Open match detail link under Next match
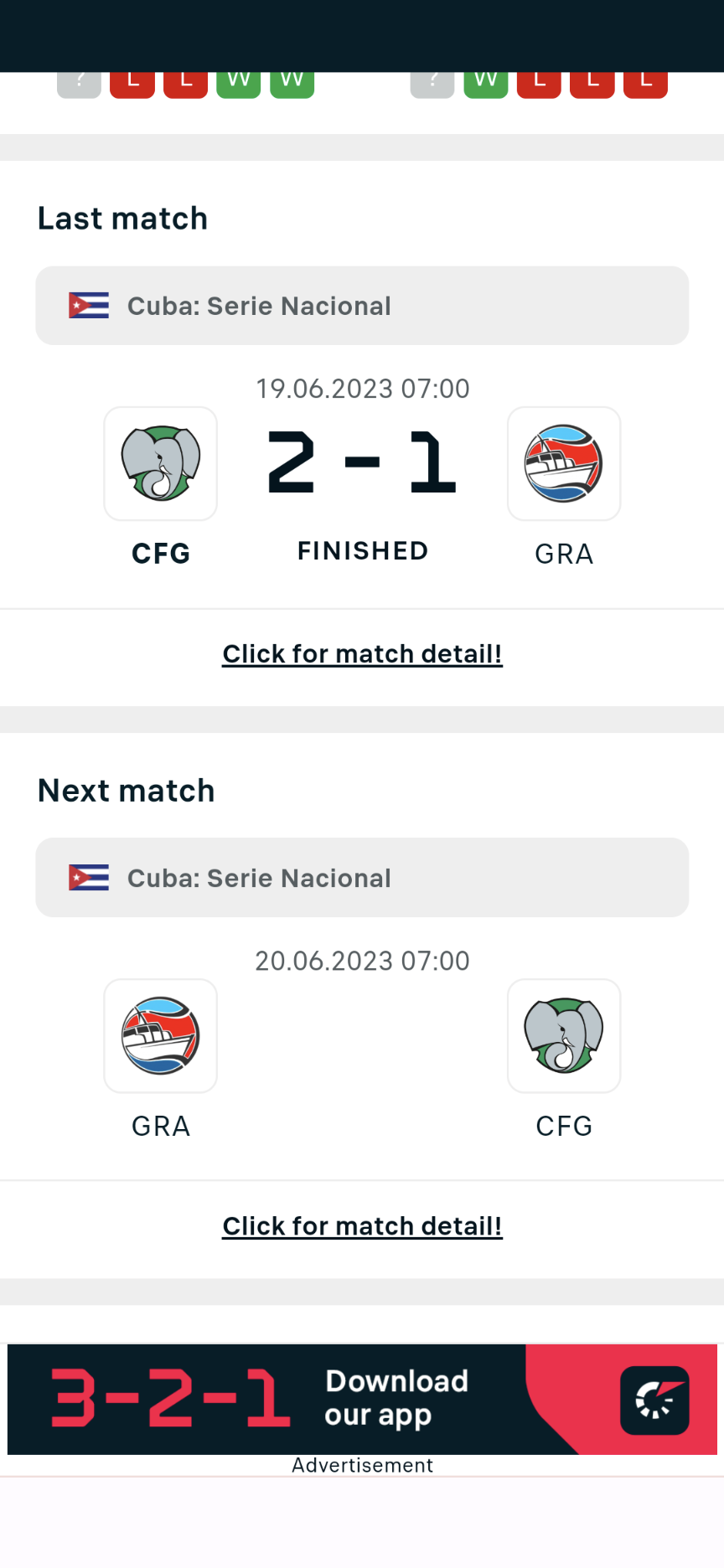The width and height of the screenshot is (724, 1568). point(362,1226)
